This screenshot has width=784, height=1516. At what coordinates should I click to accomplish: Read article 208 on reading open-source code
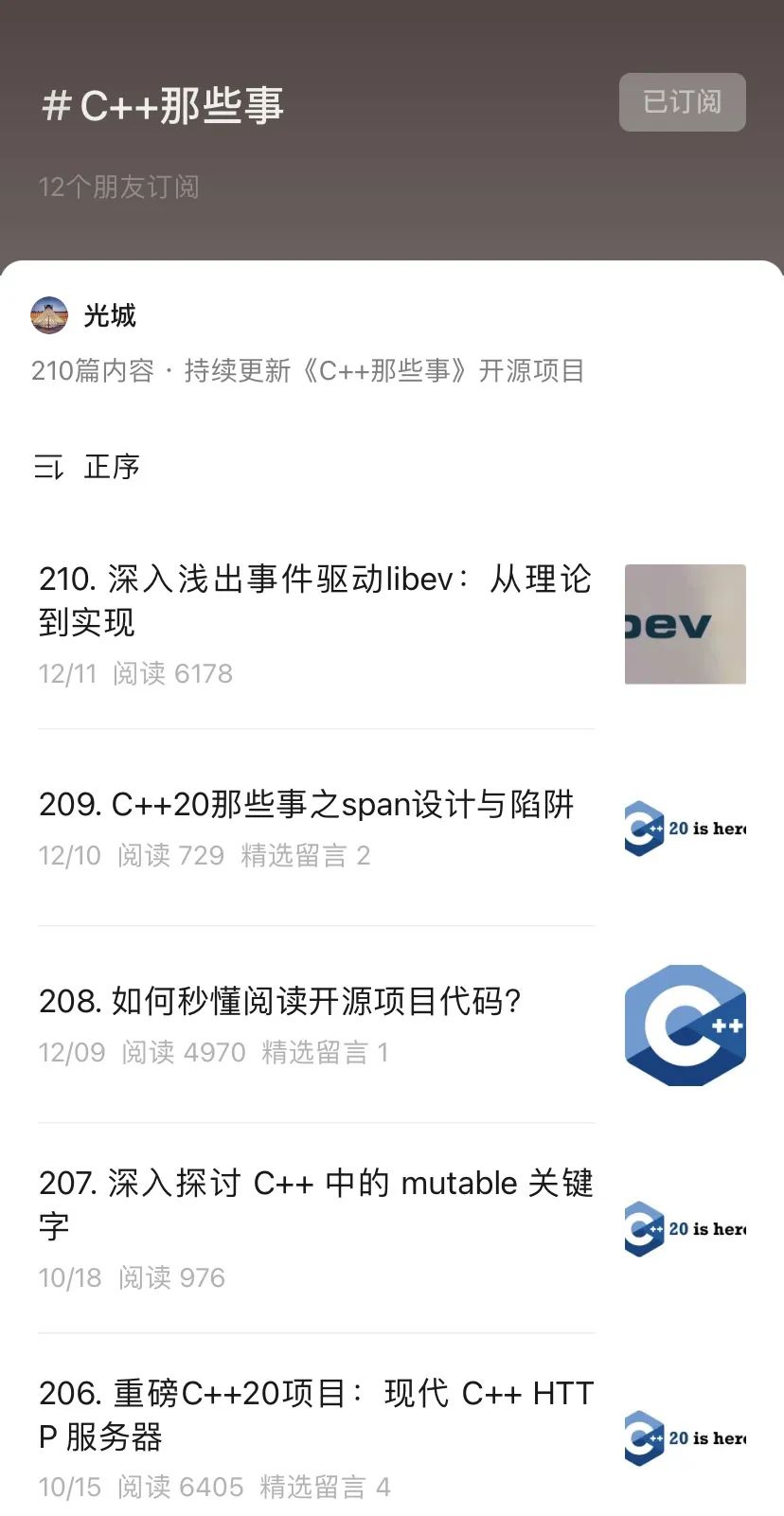(280, 1002)
